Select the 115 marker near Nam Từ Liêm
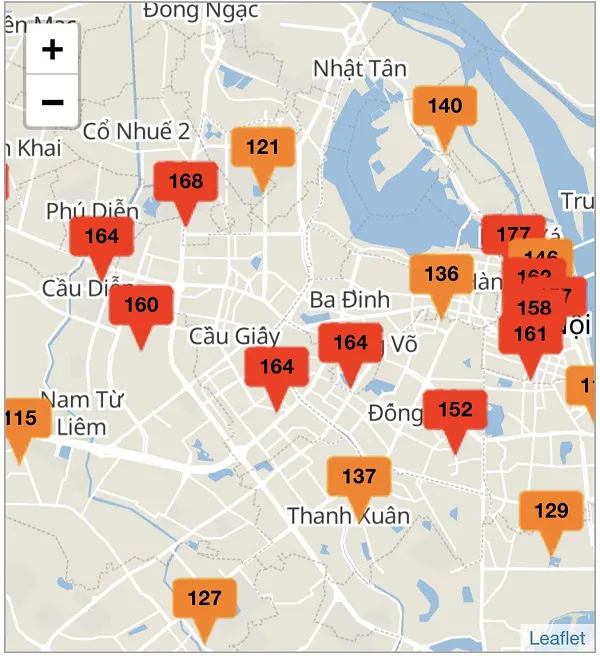 [x=20, y=419]
